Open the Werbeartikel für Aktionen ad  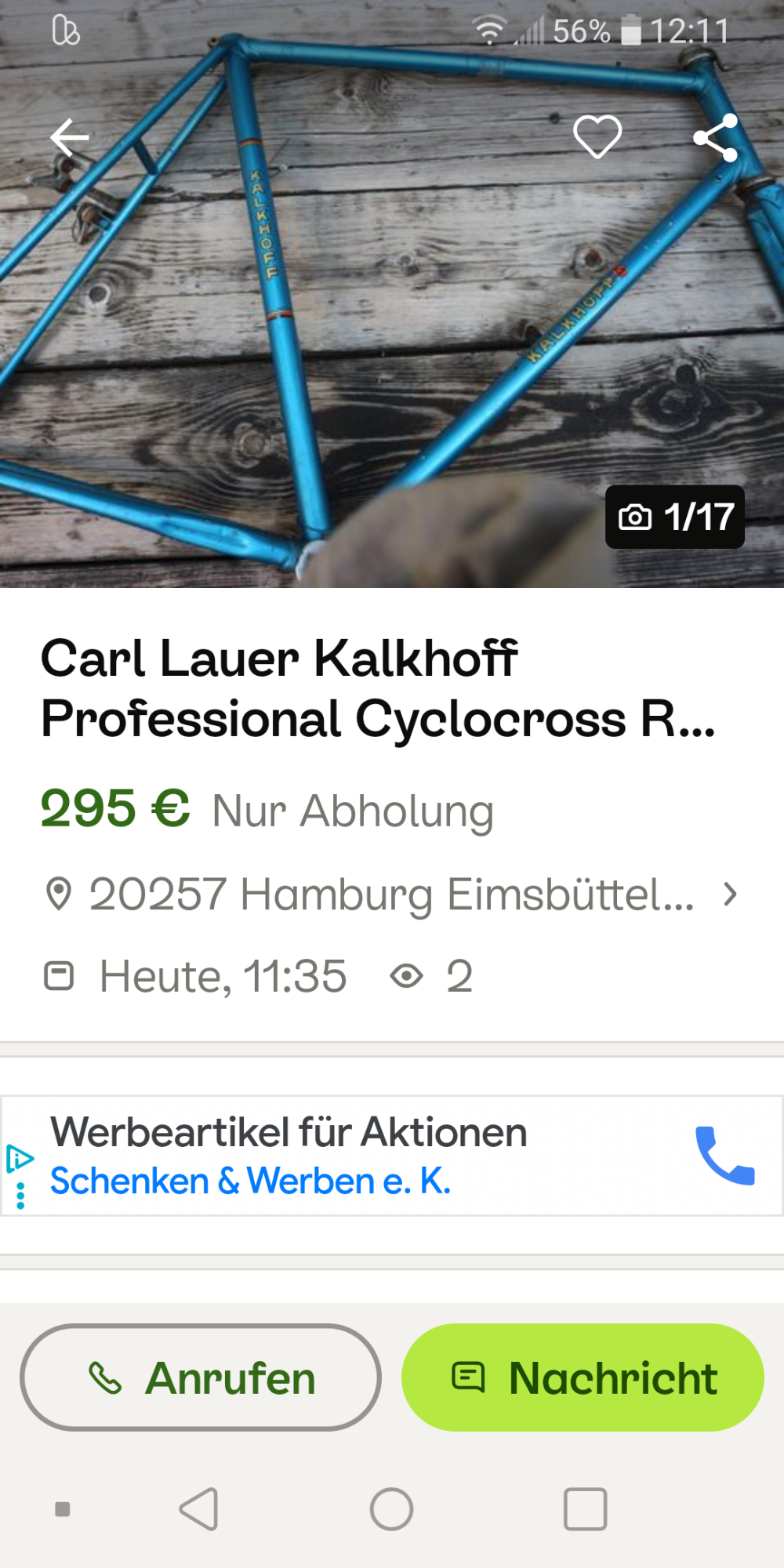[289, 1155]
